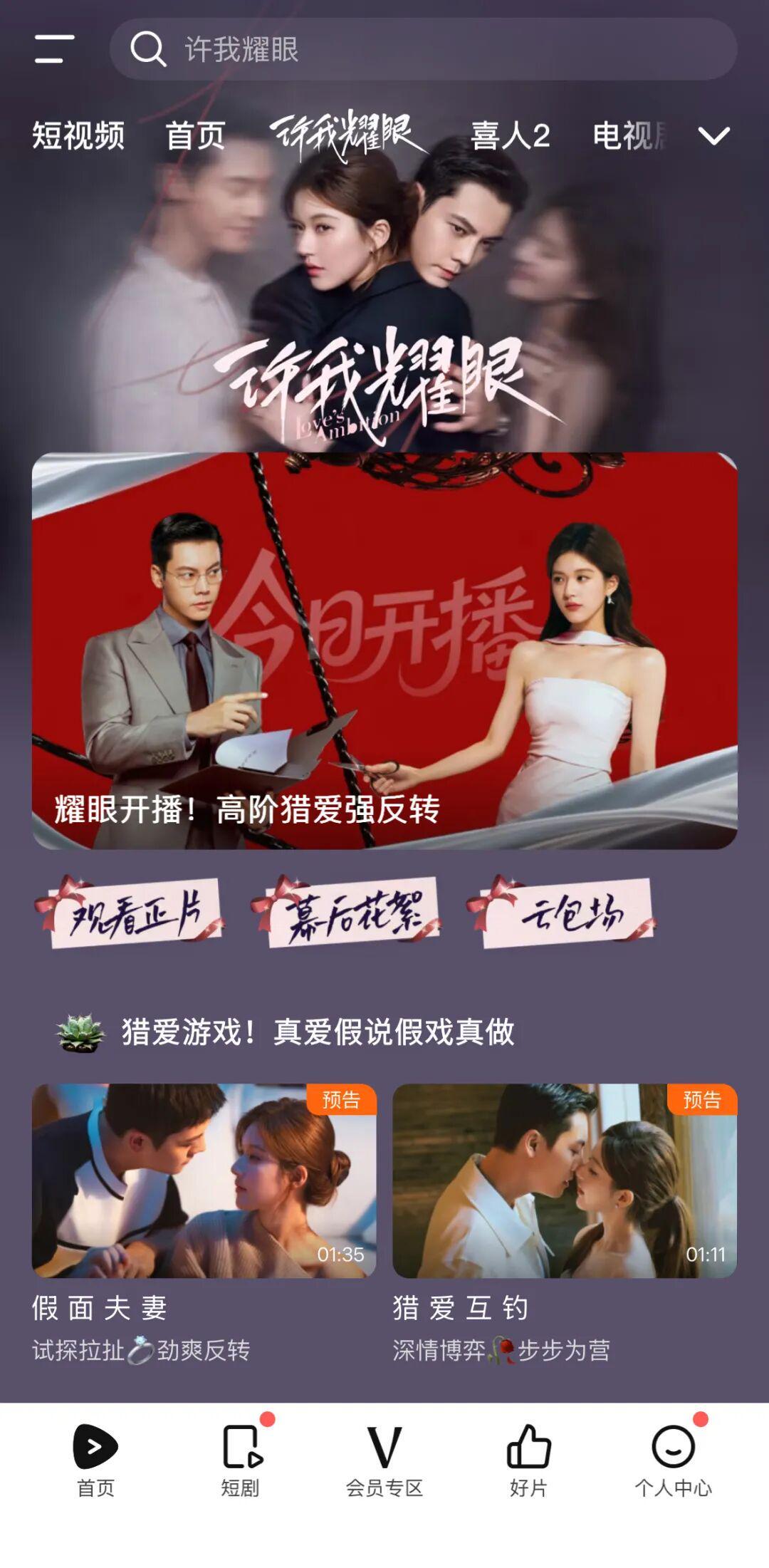Image resolution: width=769 pixels, height=1568 pixels.
Task: Play the 猎爱互钓 preview video
Action: tap(565, 1180)
